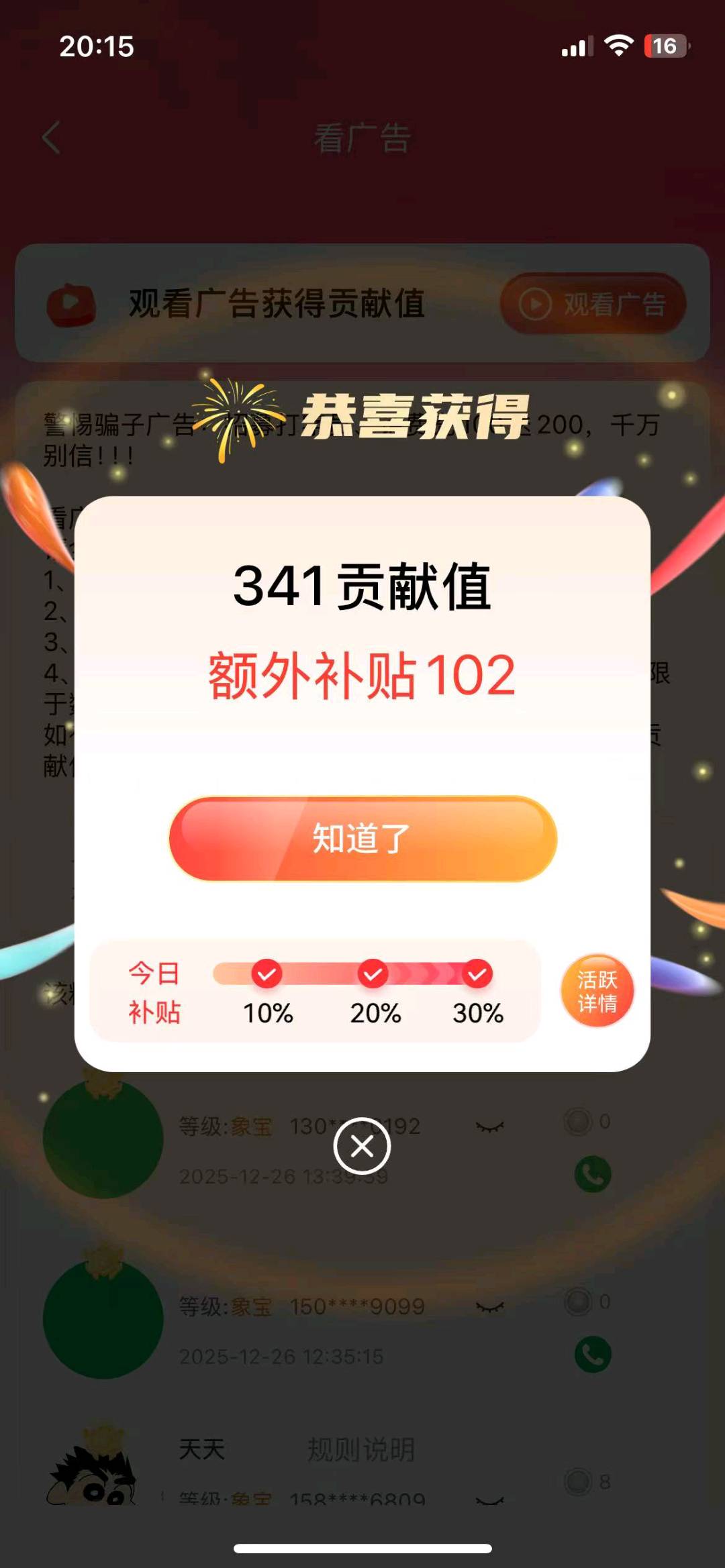The width and height of the screenshot is (725, 1568).
Task: Tap the 20% subsidy milestone checkmark
Action: pyautogui.click(x=373, y=974)
